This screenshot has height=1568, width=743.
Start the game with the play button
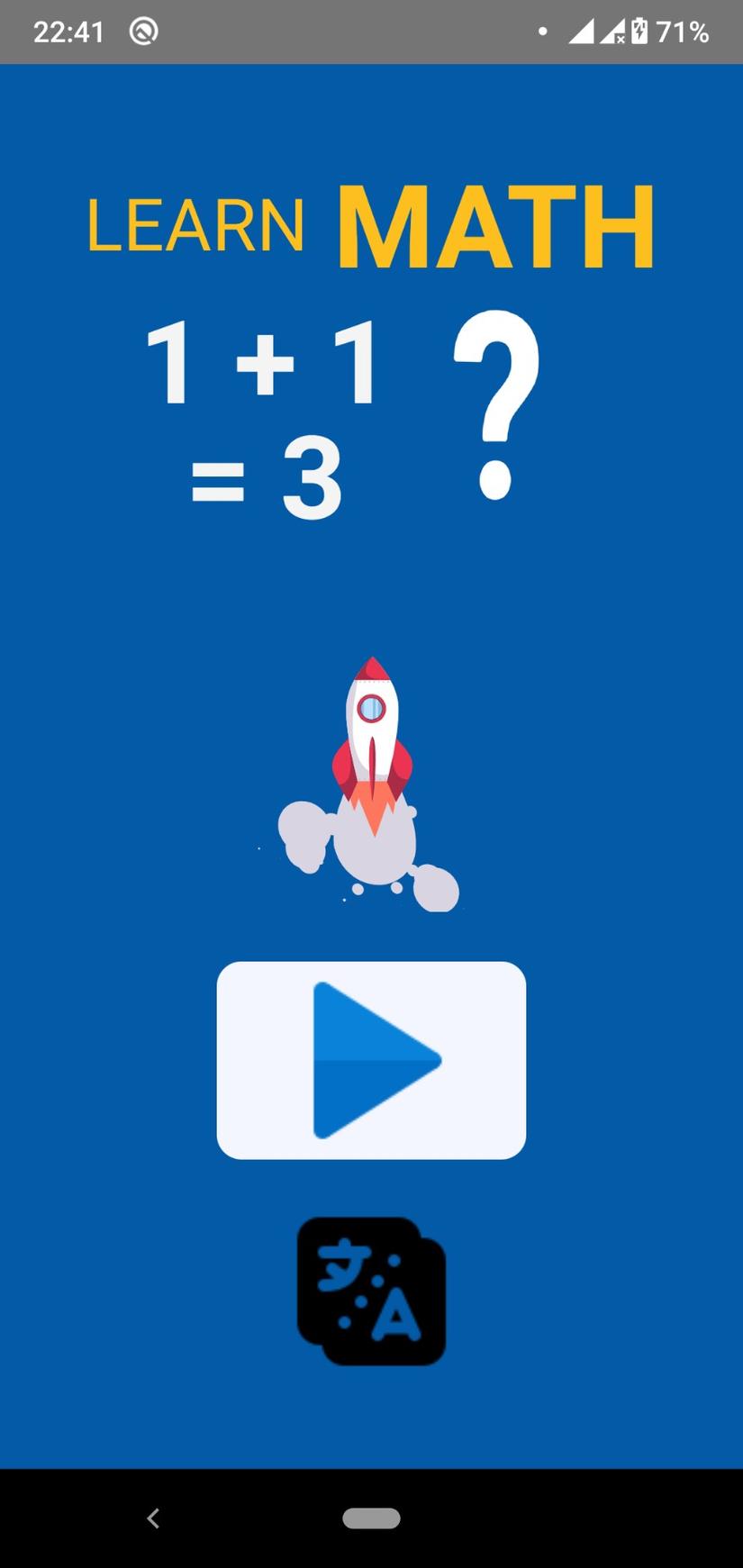[371, 1060]
